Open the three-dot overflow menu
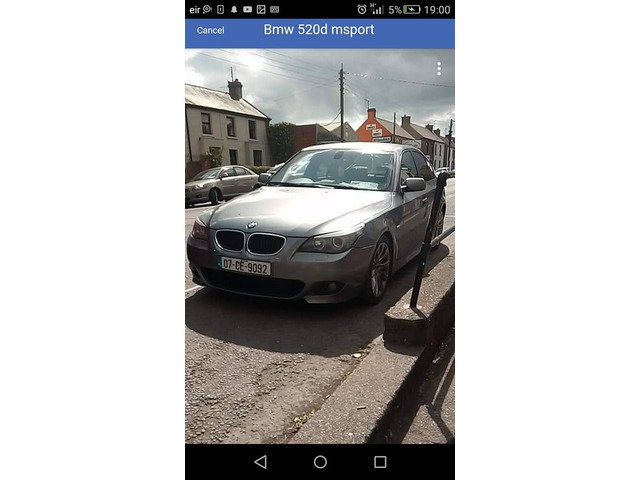Image resolution: width=640 pixels, height=480 pixels. 438,68
